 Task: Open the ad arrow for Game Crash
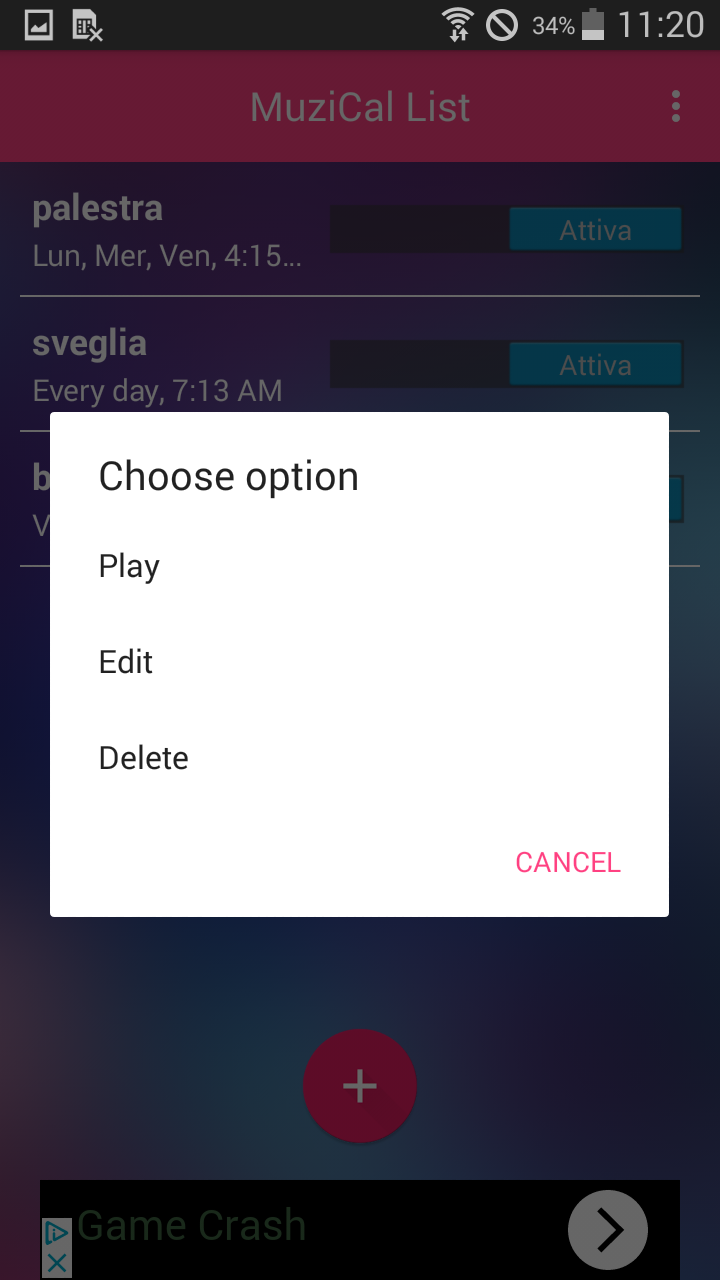(608, 1230)
